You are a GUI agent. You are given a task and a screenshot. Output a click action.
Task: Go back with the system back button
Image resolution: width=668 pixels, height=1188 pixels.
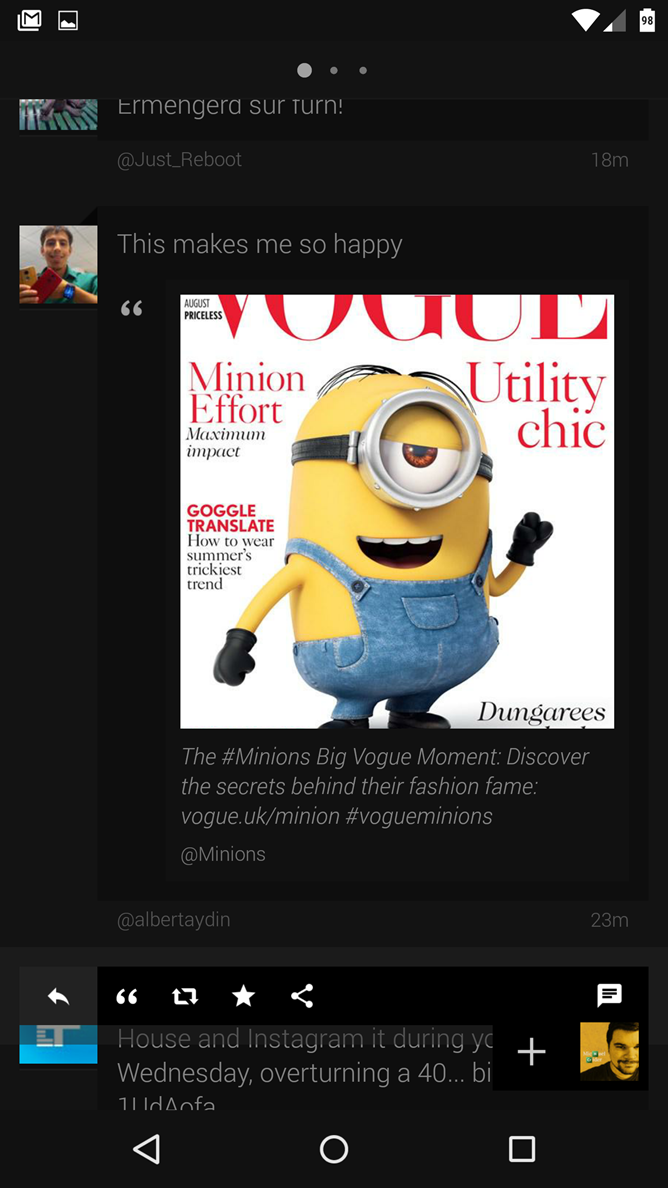click(147, 1149)
